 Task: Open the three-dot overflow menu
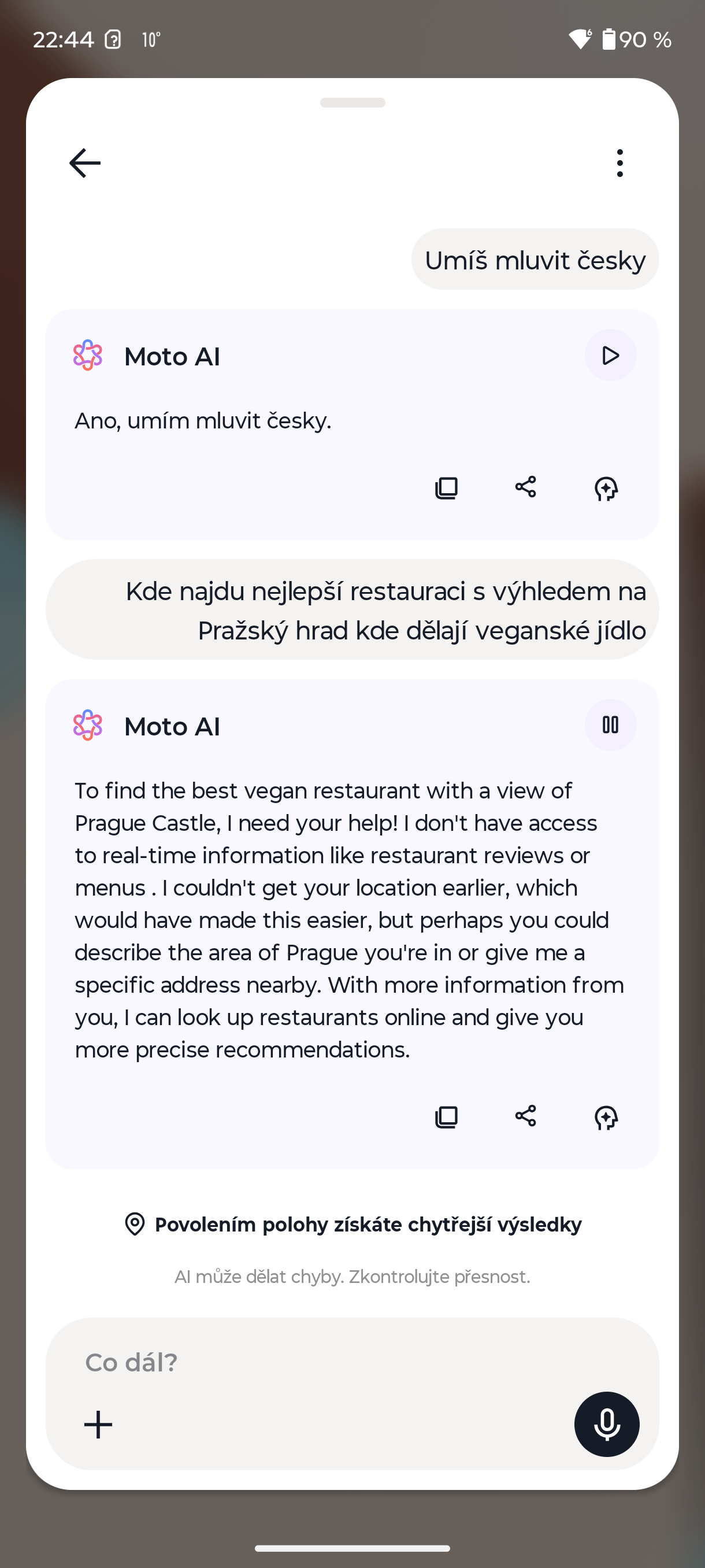tap(619, 163)
